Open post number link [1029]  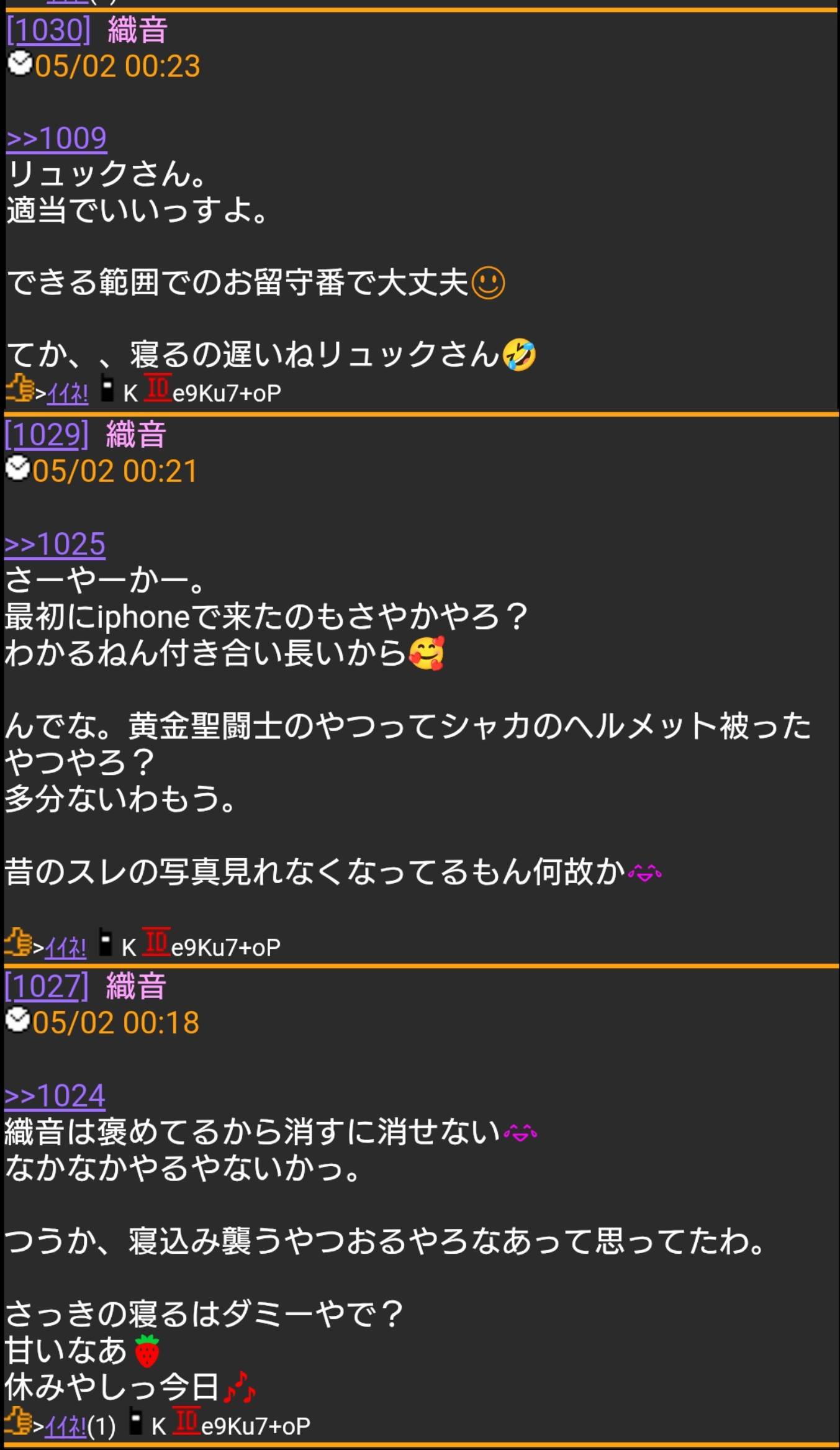pyautogui.click(x=47, y=434)
